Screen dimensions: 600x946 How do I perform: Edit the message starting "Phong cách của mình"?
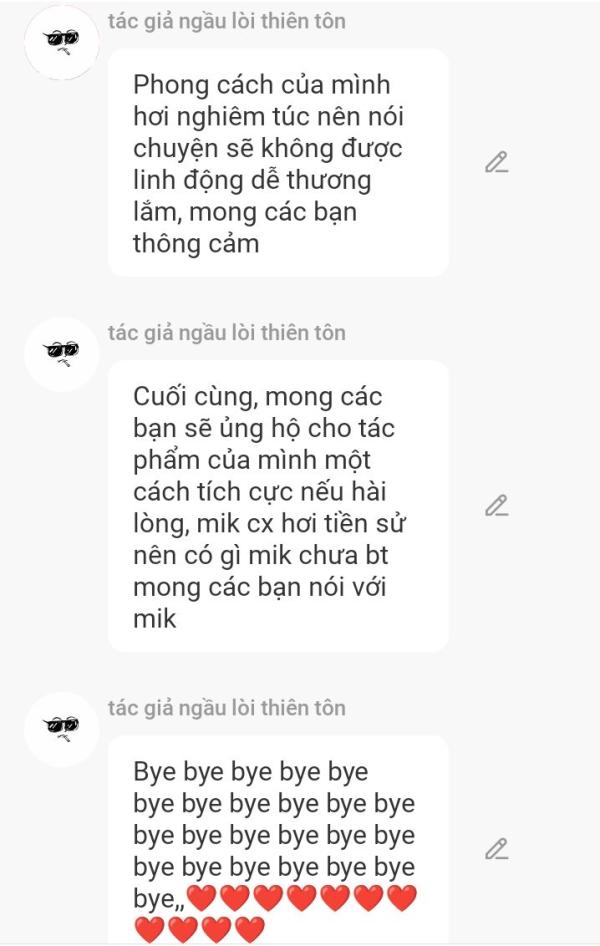click(x=497, y=162)
